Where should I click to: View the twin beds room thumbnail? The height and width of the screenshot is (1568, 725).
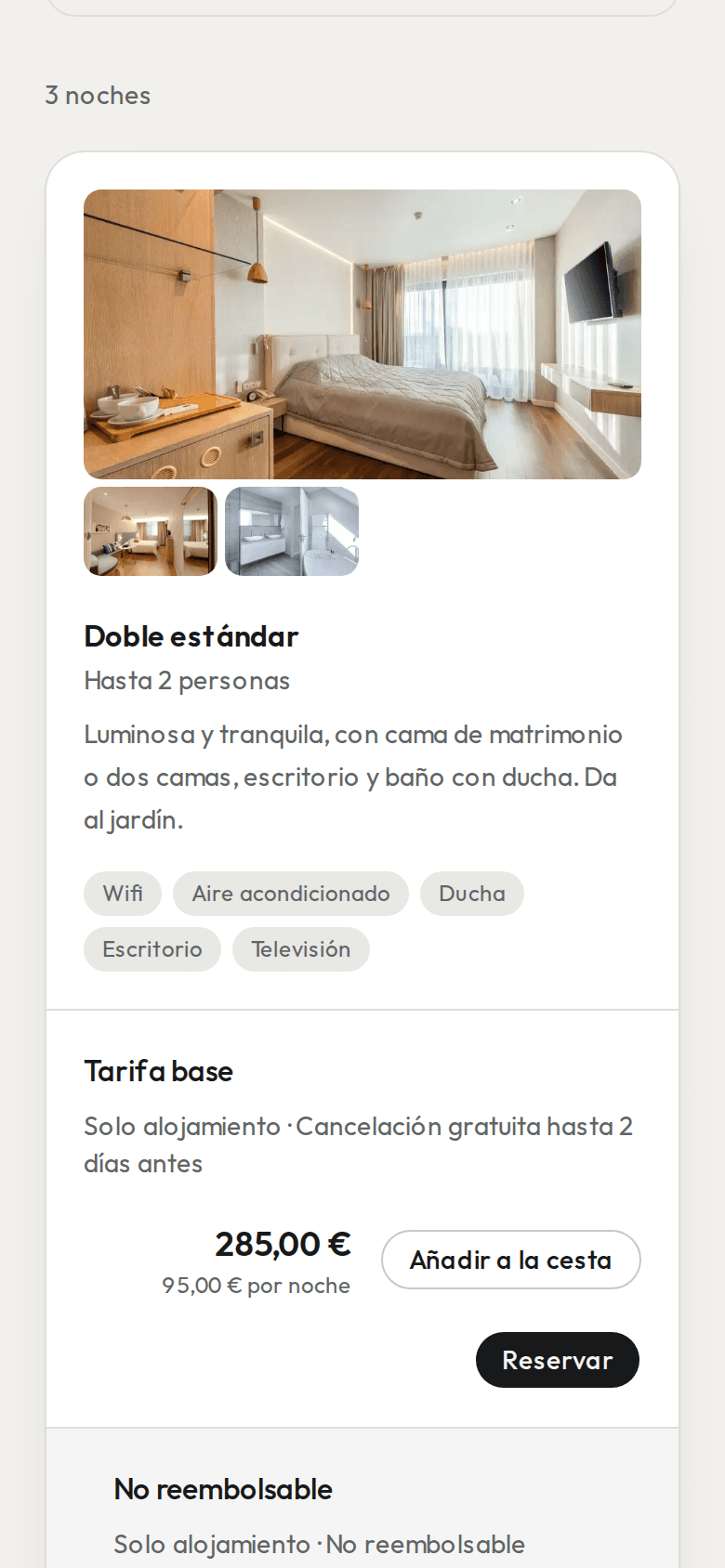click(151, 531)
